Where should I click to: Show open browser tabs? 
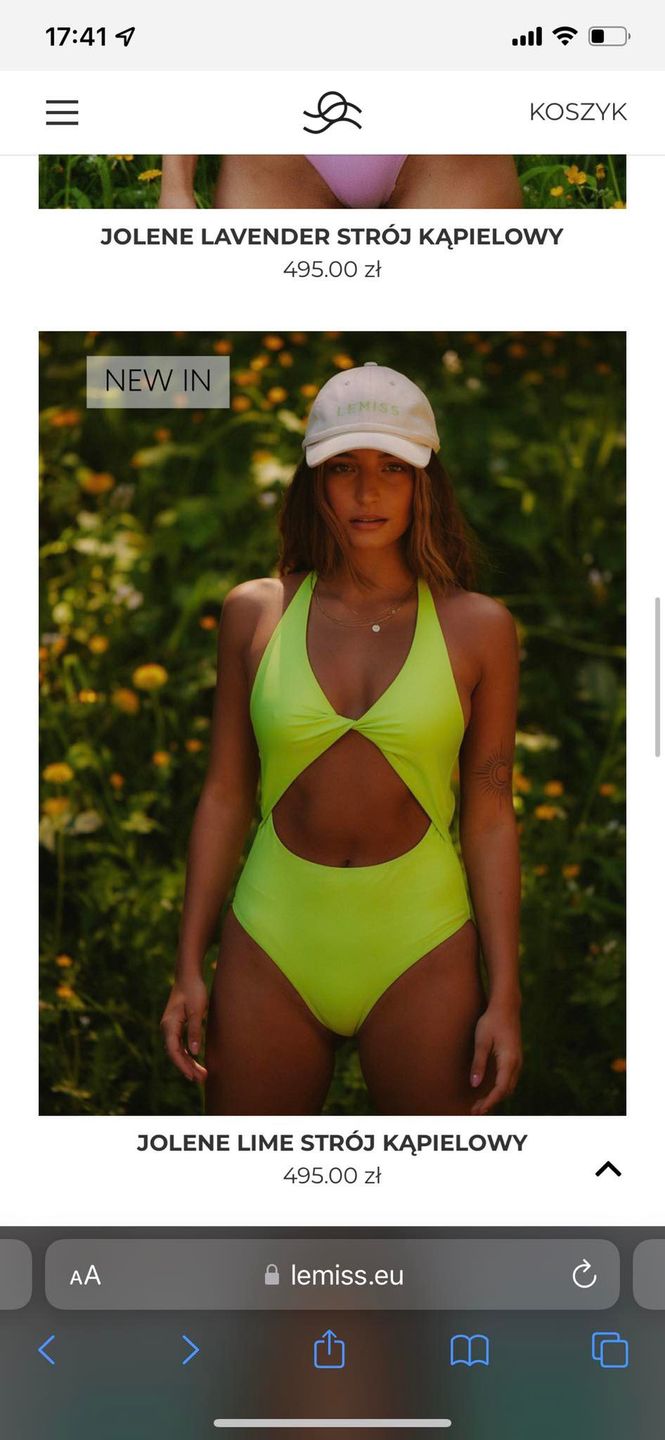(x=609, y=1351)
